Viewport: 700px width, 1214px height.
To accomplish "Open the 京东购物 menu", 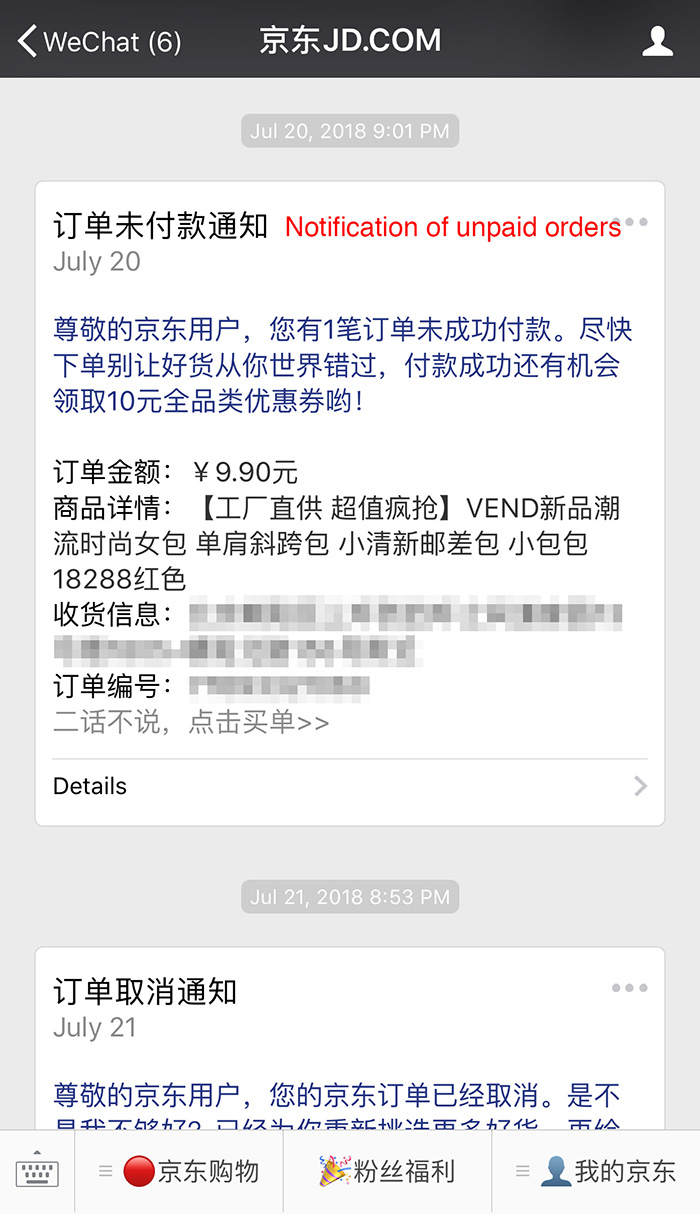I will 180,1172.
